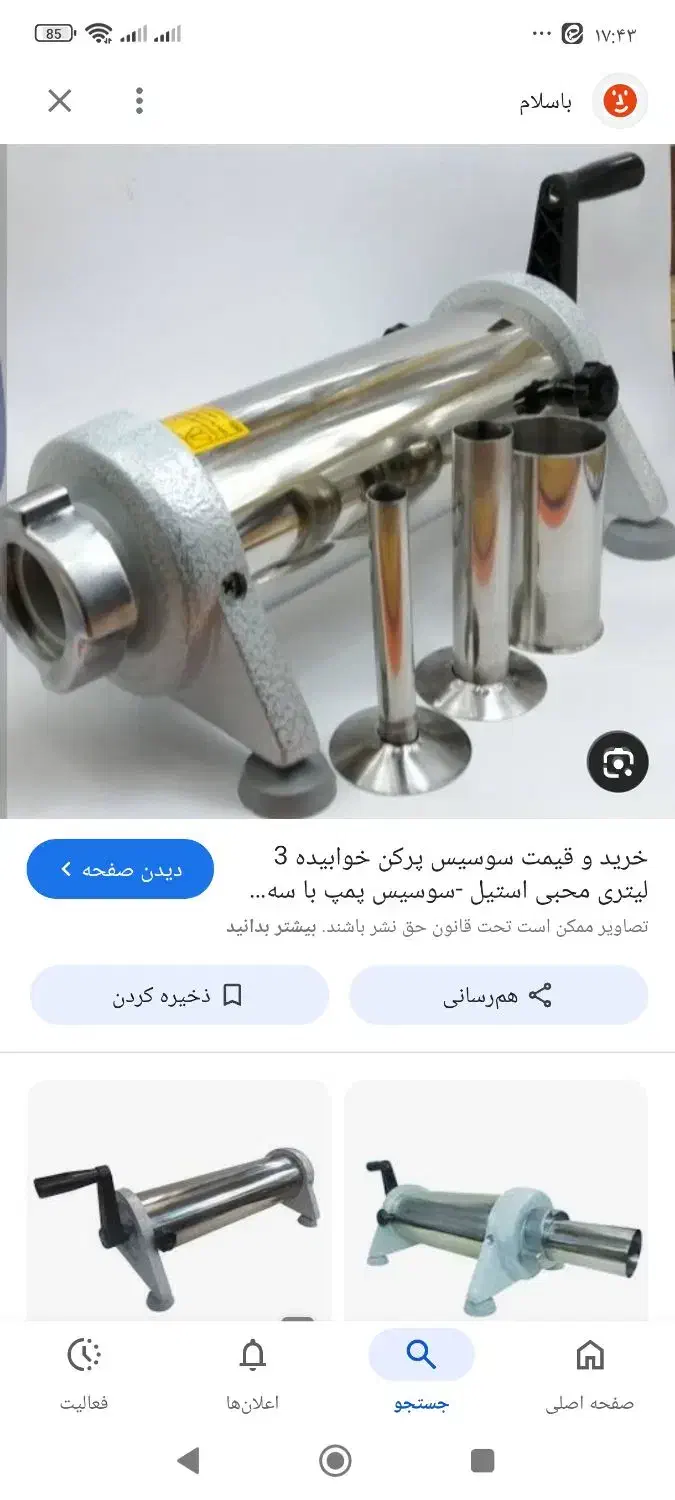This screenshot has height=1500, width=675.
Task: Open the three-dot overflow menu
Action: tap(139, 100)
